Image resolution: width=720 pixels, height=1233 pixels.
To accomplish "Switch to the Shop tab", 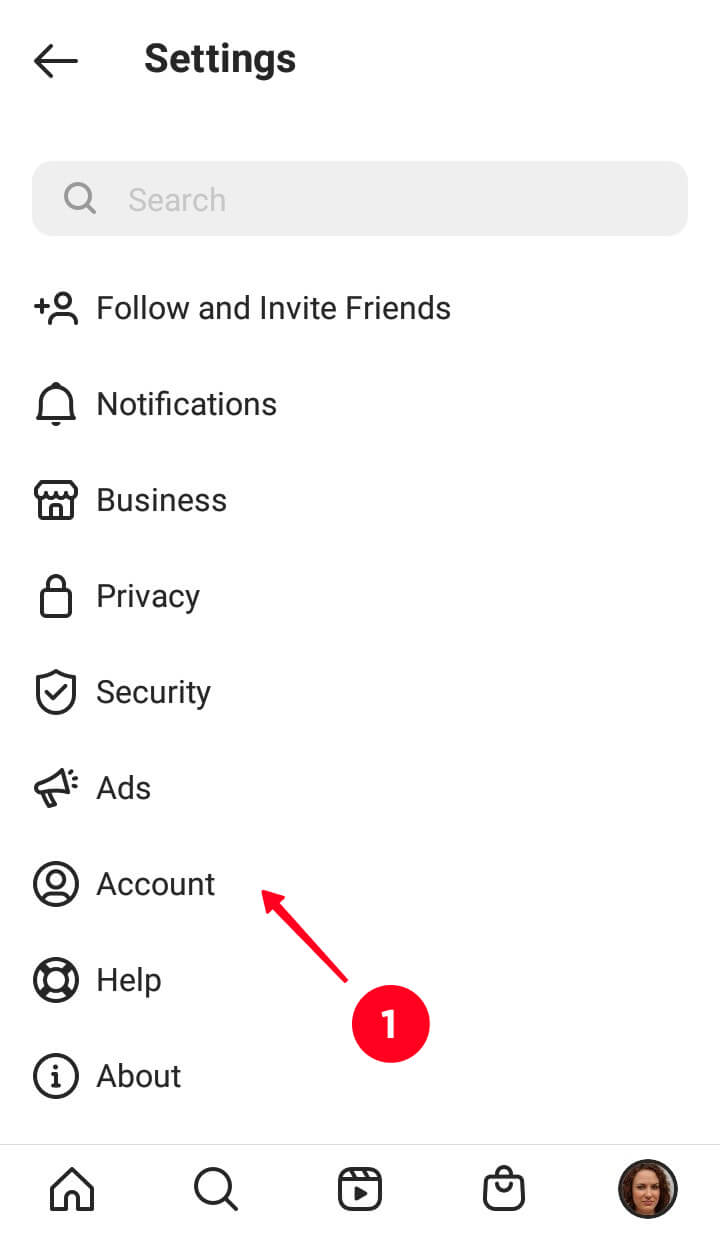I will (504, 1189).
